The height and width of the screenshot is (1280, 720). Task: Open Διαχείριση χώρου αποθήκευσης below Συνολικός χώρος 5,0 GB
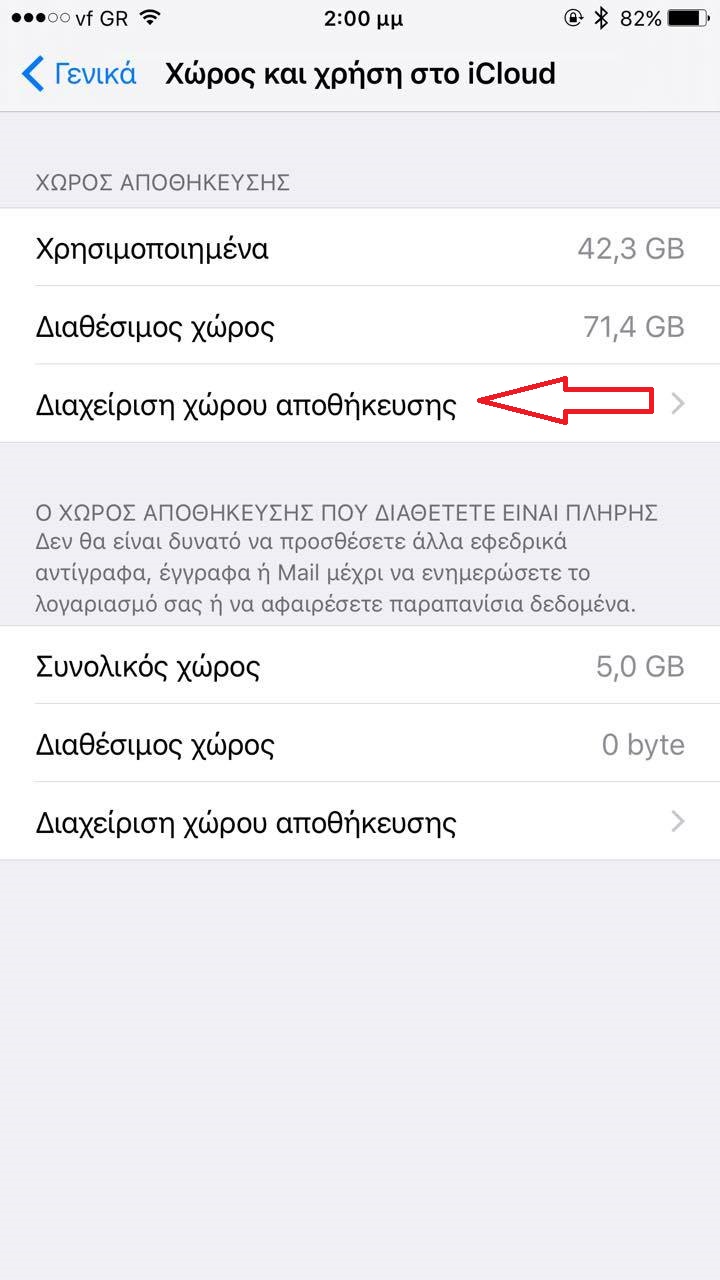360,822
